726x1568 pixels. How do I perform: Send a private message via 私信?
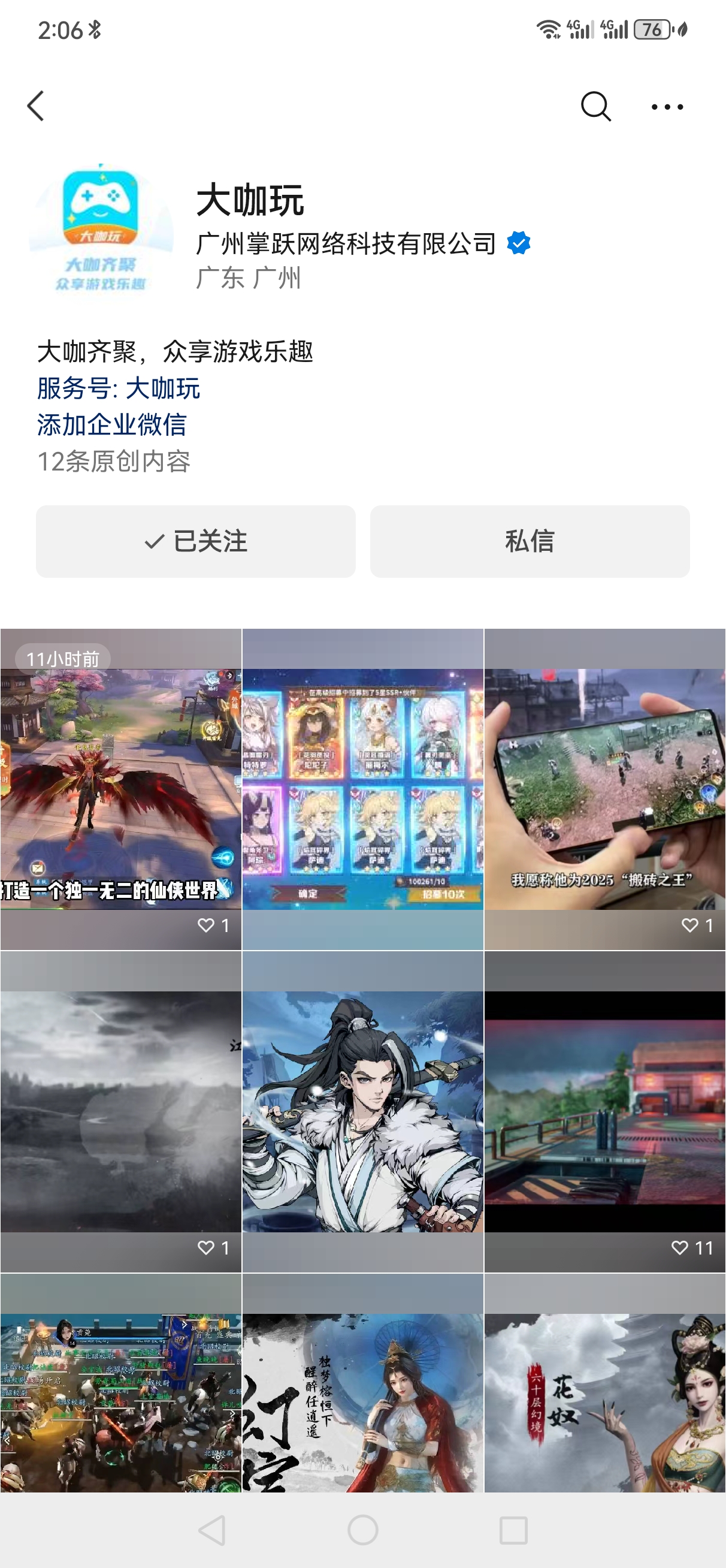click(530, 541)
